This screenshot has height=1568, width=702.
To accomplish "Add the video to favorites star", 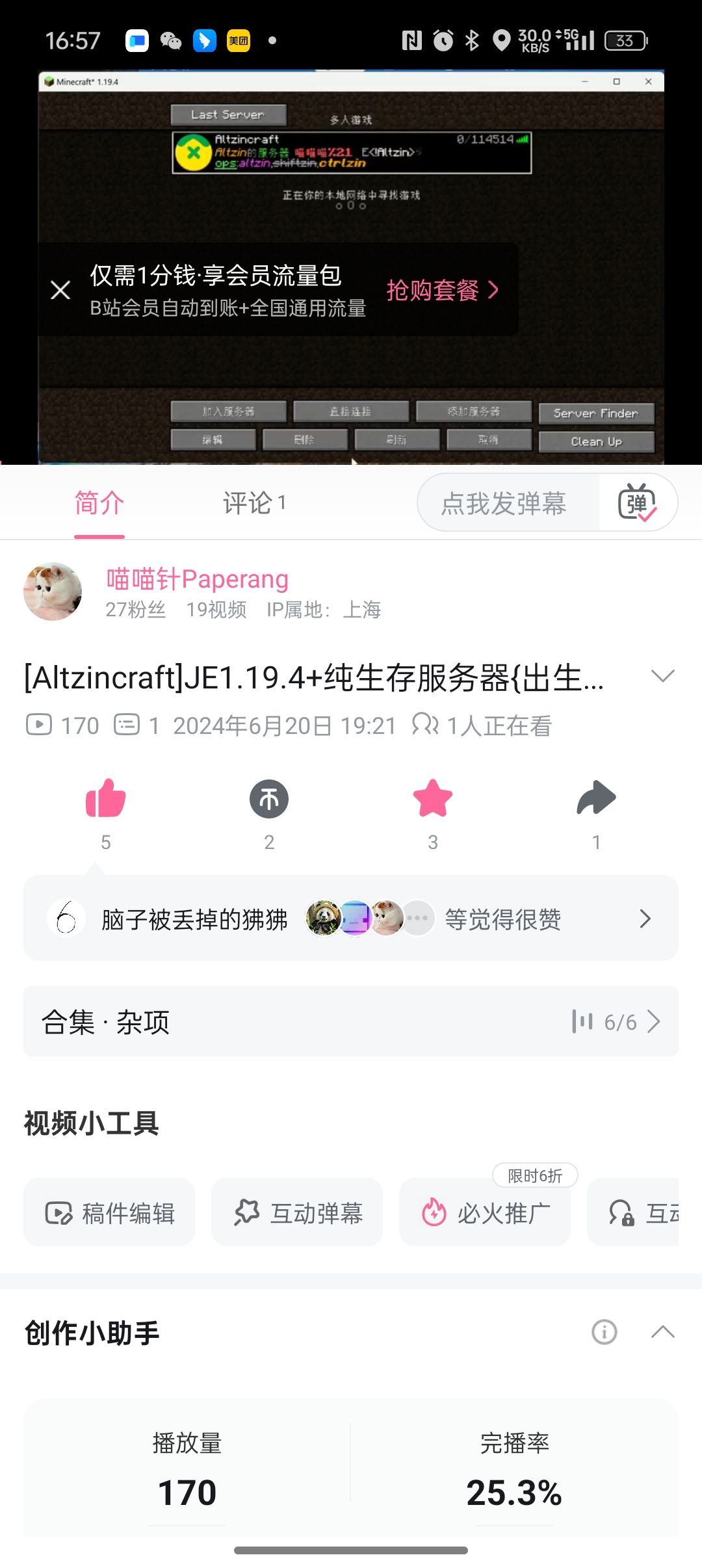I will coord(433,798).
